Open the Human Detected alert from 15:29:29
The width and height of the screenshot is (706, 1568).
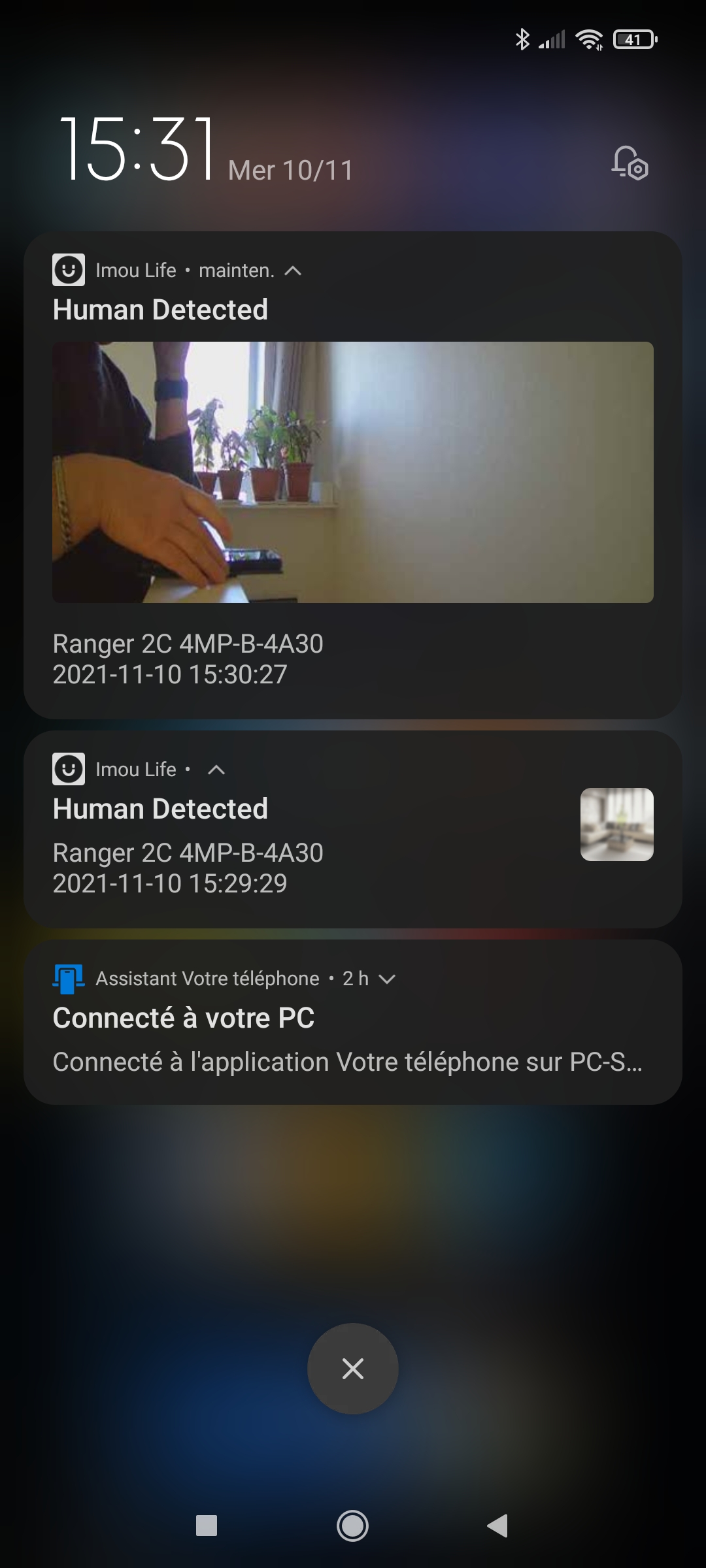click(353, 829)
